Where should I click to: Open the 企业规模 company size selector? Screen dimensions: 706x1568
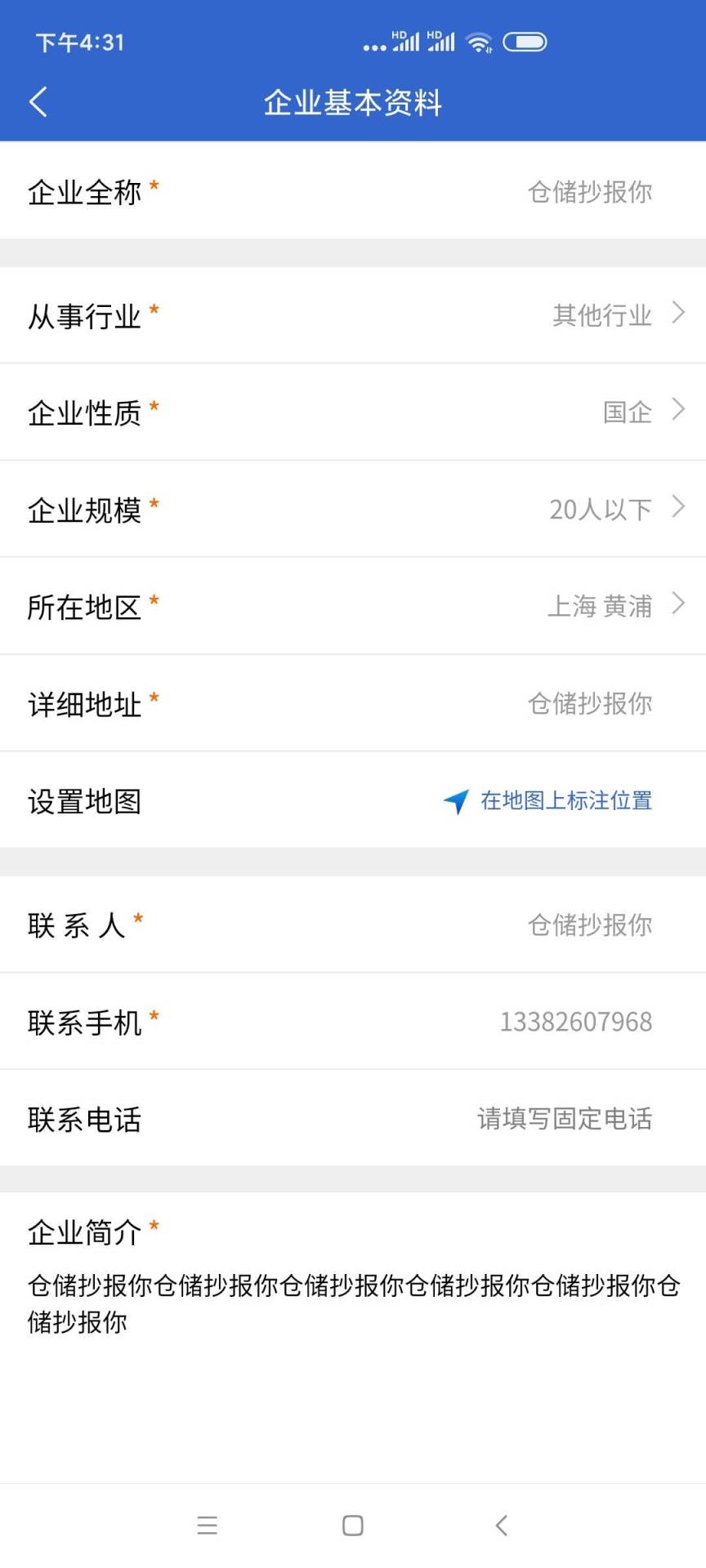[x=353, y=508]
